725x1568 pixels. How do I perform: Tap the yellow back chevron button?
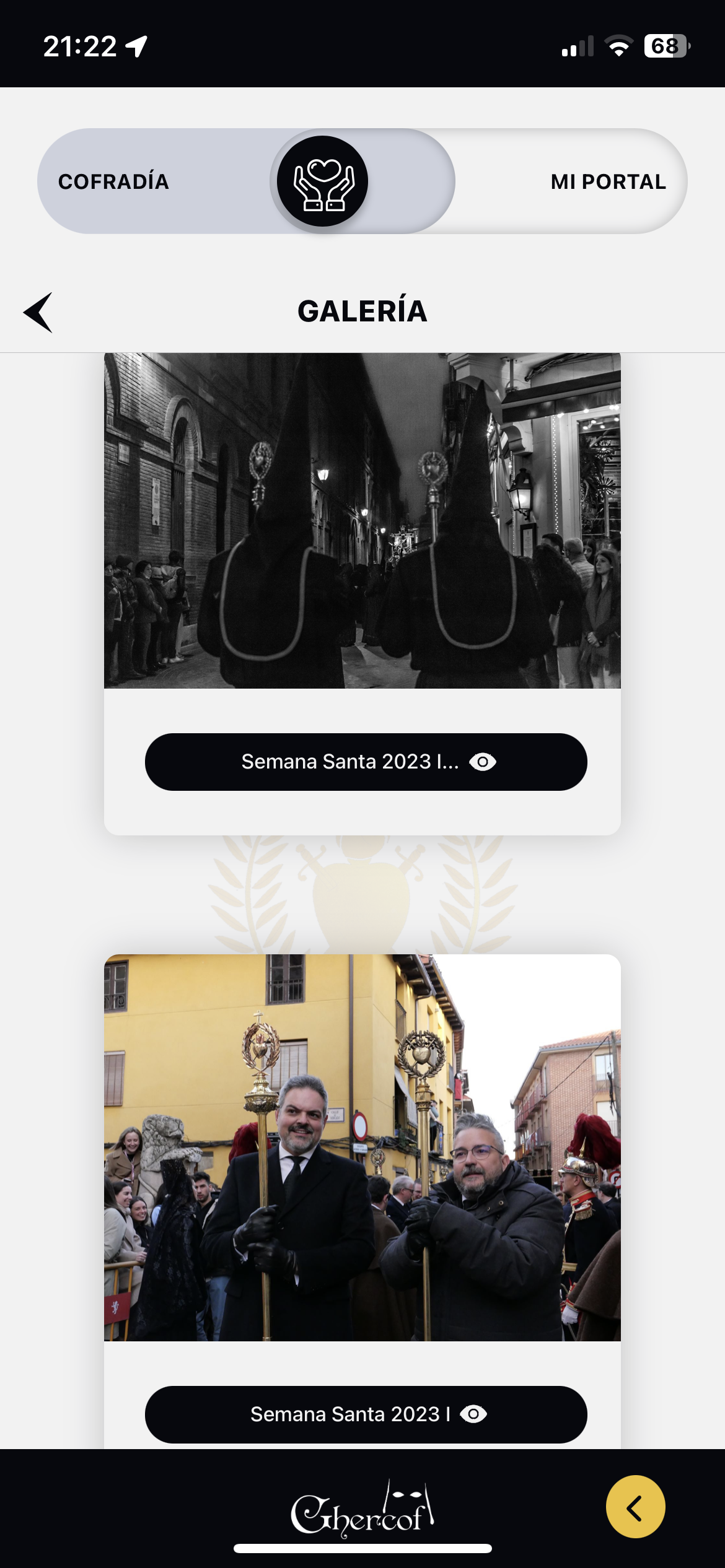pyautogui.click(x=635, y=1507)
